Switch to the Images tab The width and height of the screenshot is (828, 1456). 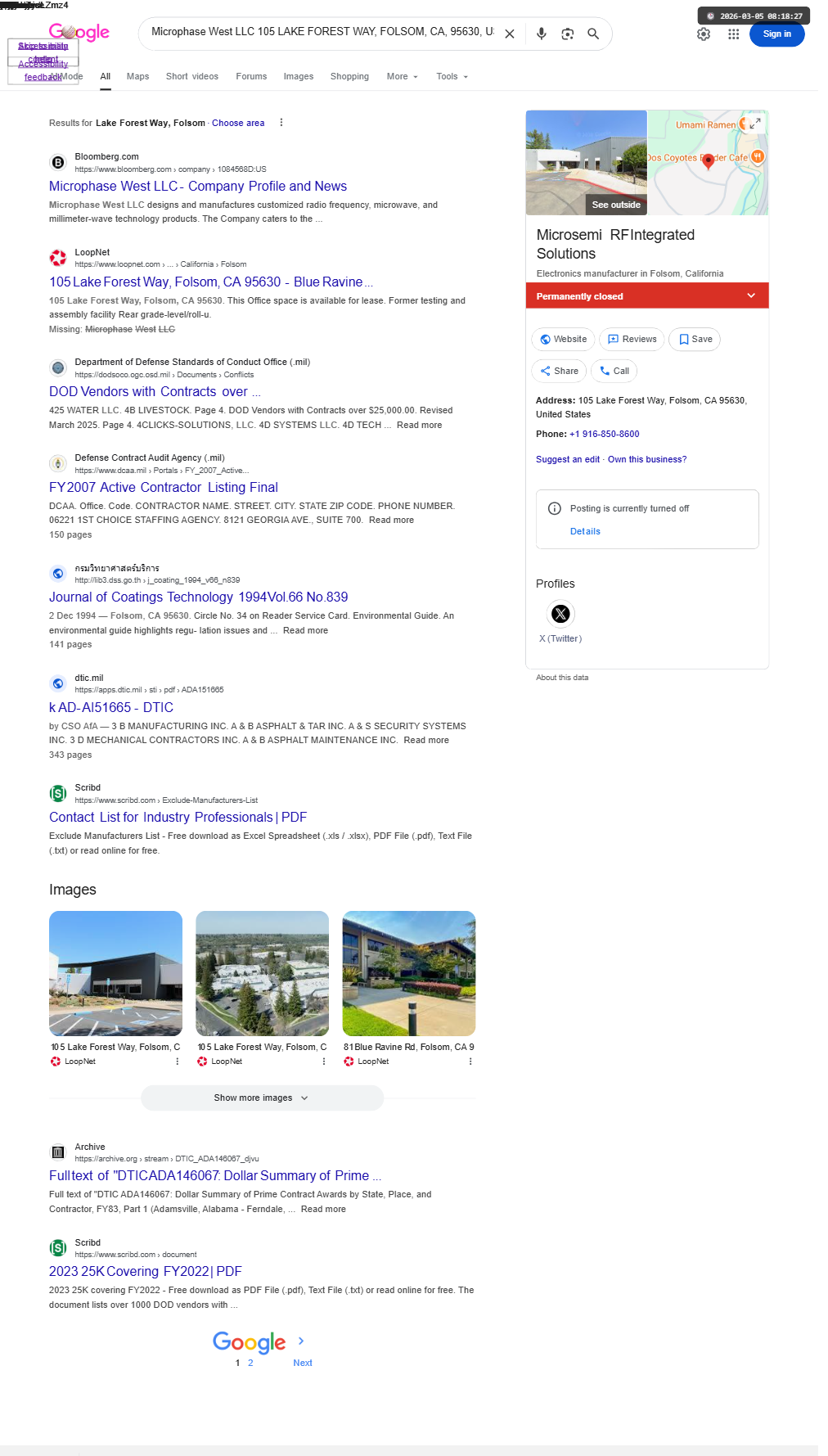[298, 76]
